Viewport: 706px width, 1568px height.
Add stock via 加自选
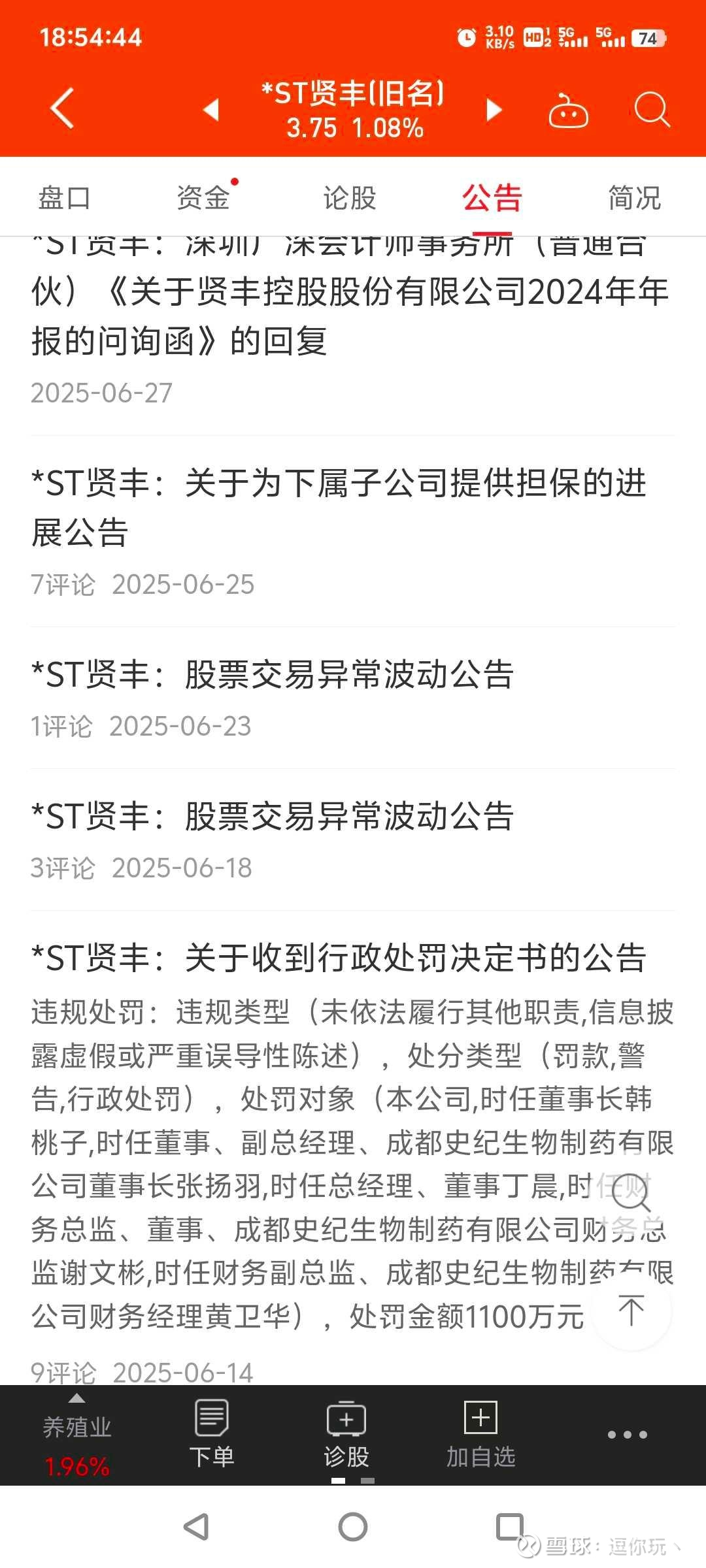[480, 1434]
